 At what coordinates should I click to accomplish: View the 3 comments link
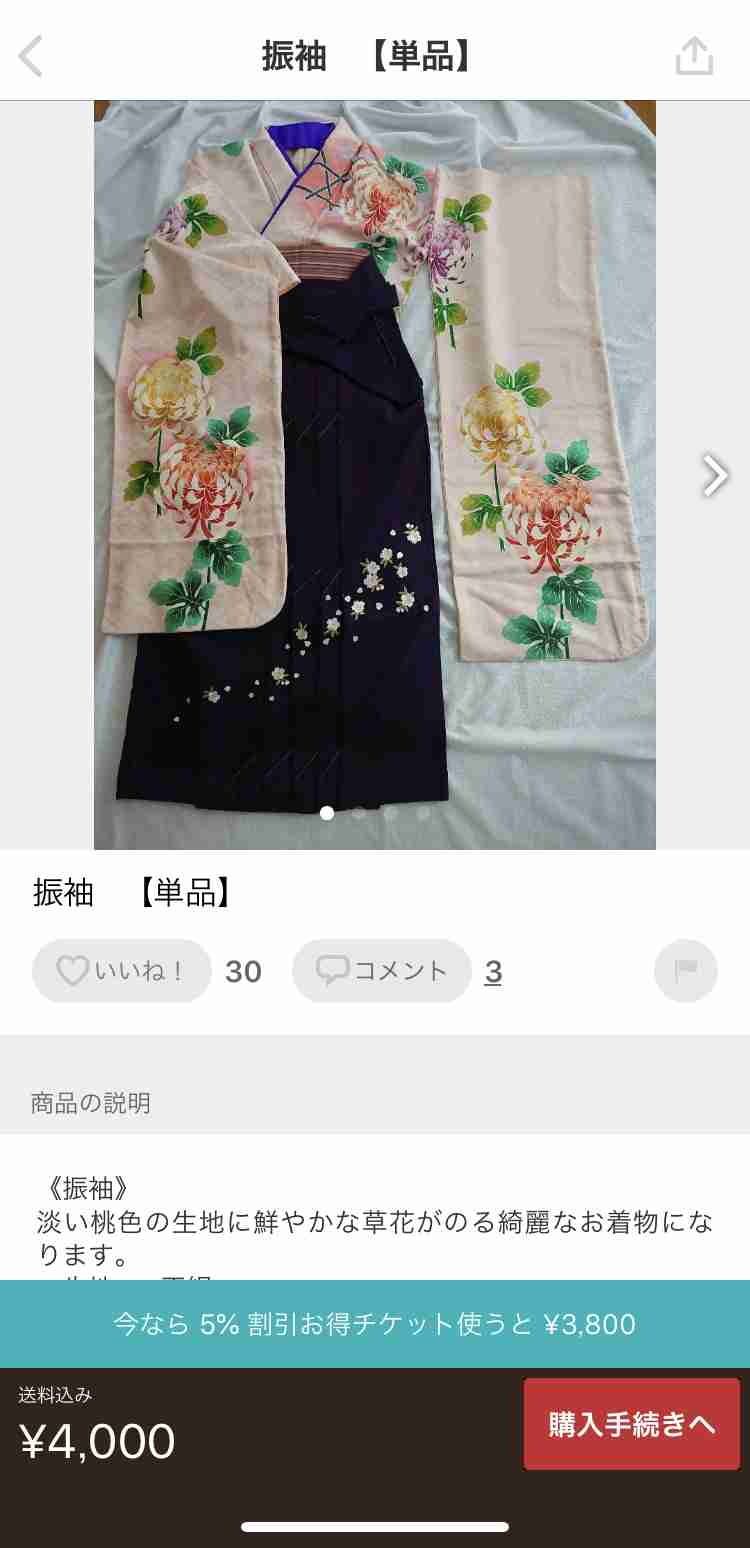[493, 972]
